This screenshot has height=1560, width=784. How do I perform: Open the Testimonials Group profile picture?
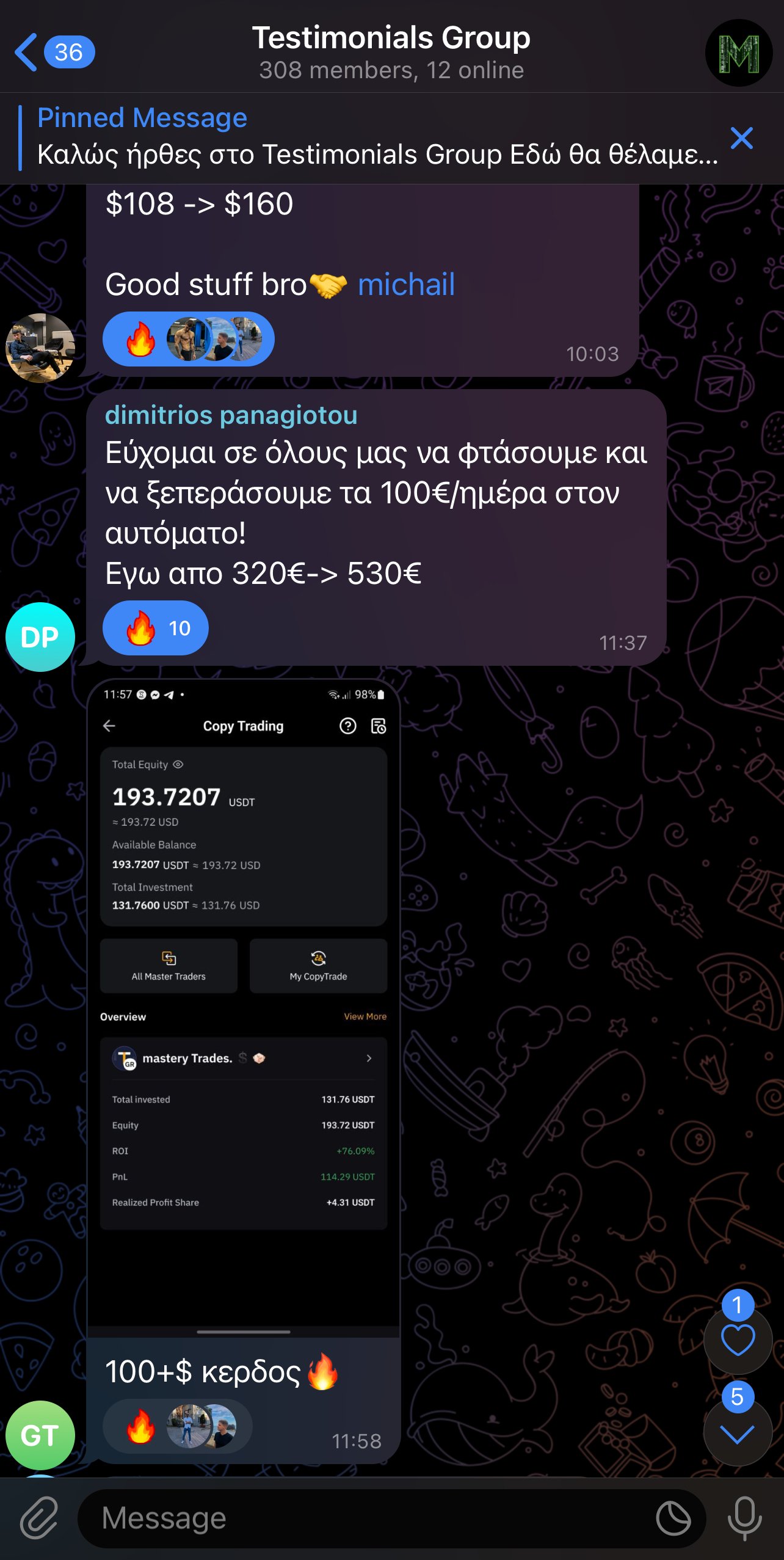click(x=738, y=53)
